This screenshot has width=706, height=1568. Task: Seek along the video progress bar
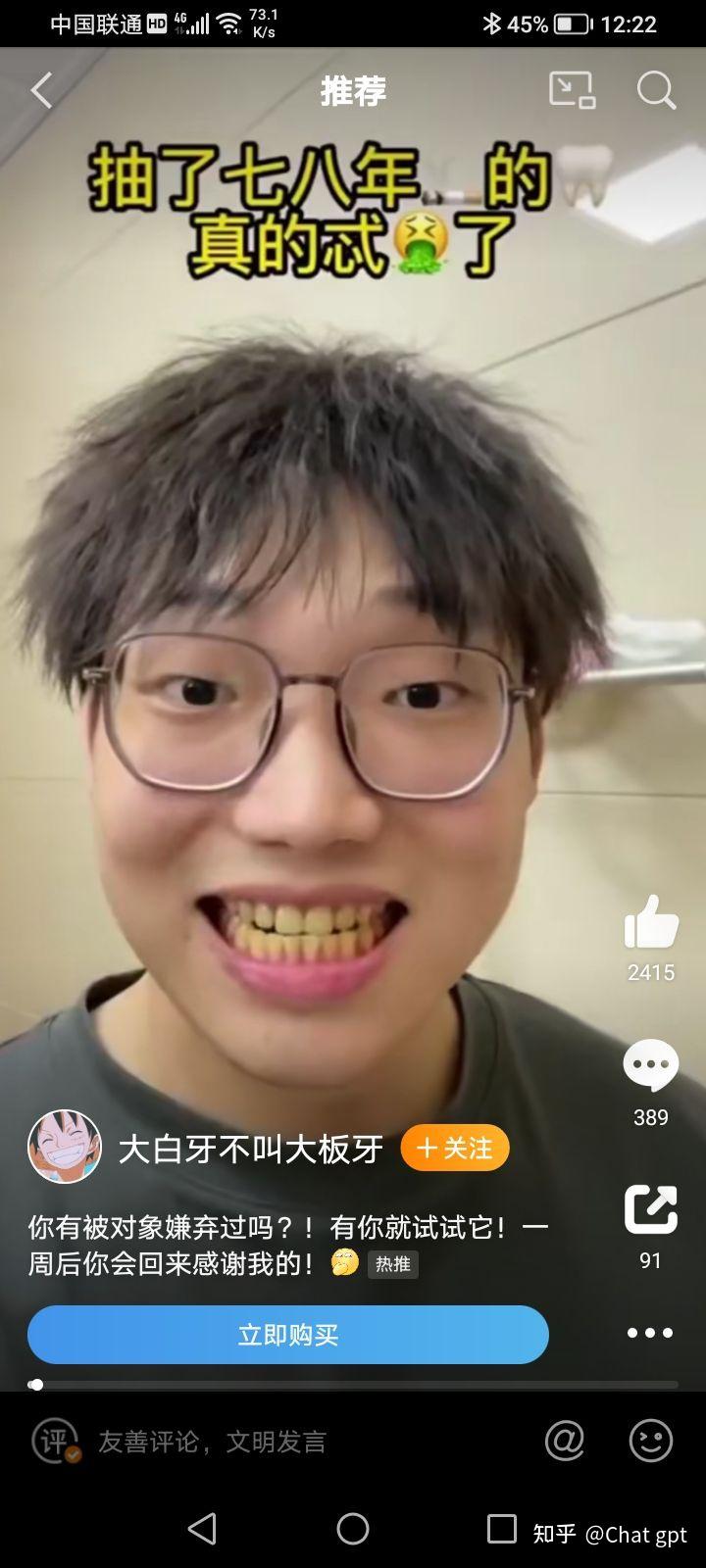[x=353, y=1385]
